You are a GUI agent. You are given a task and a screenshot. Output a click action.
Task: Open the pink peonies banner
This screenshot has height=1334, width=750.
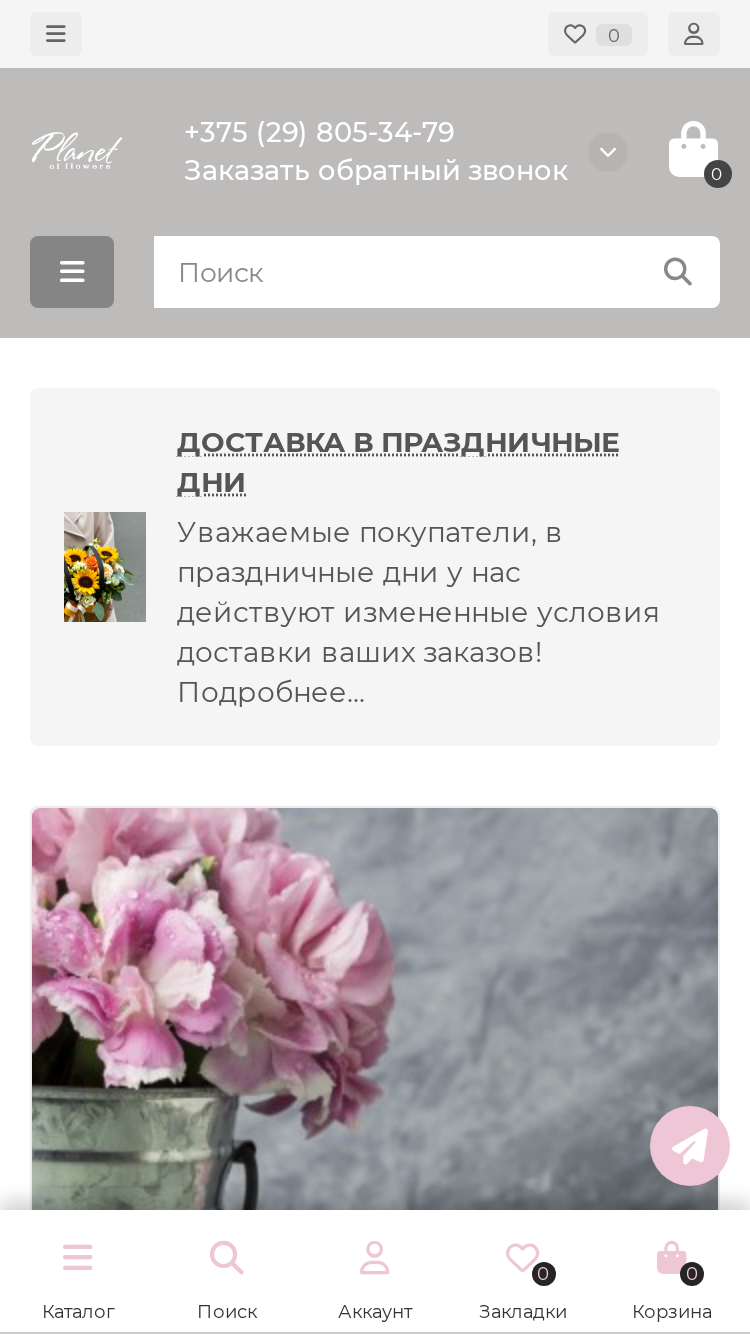[375, 1009]
